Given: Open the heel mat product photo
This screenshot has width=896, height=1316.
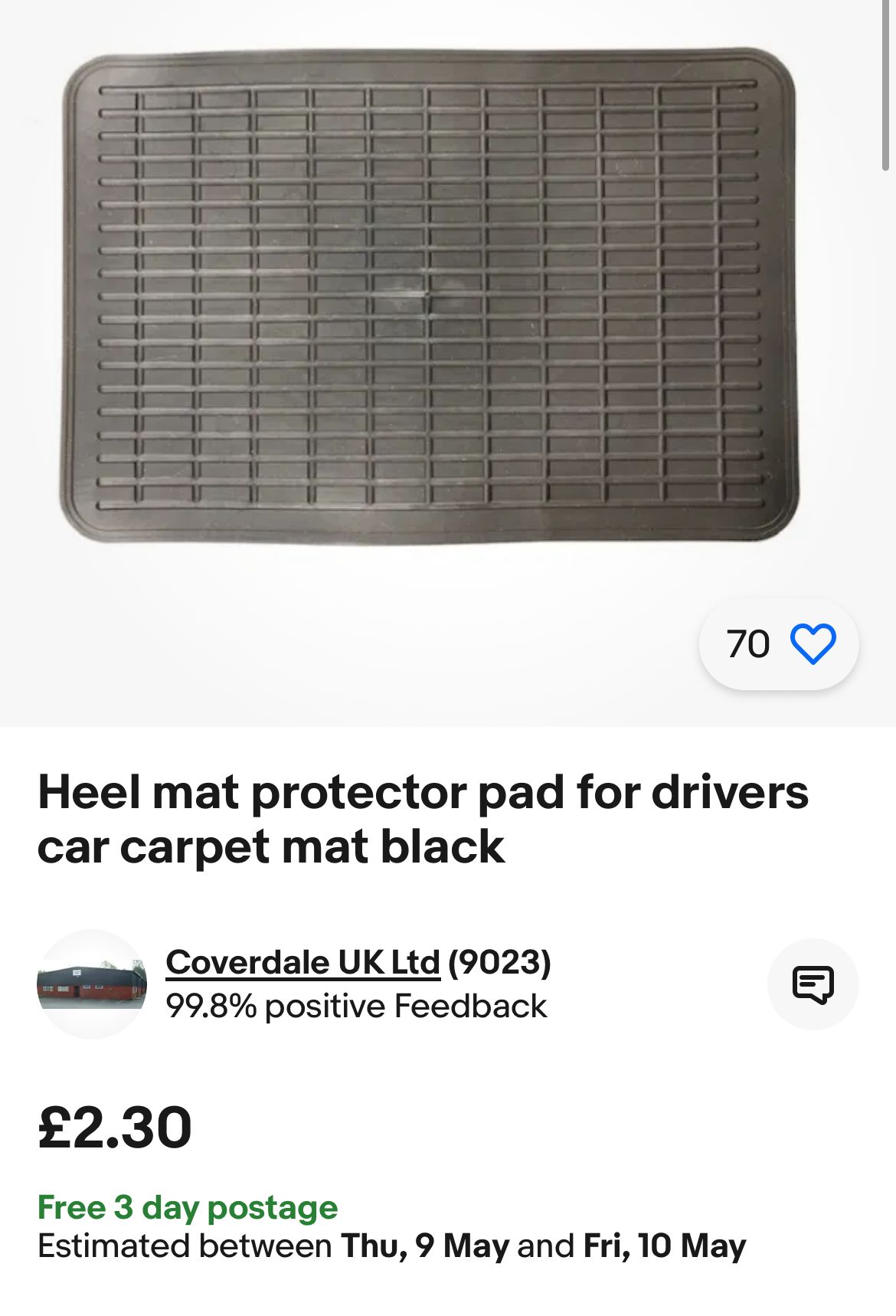Looking at the screenshot, I should coord(429,299).
